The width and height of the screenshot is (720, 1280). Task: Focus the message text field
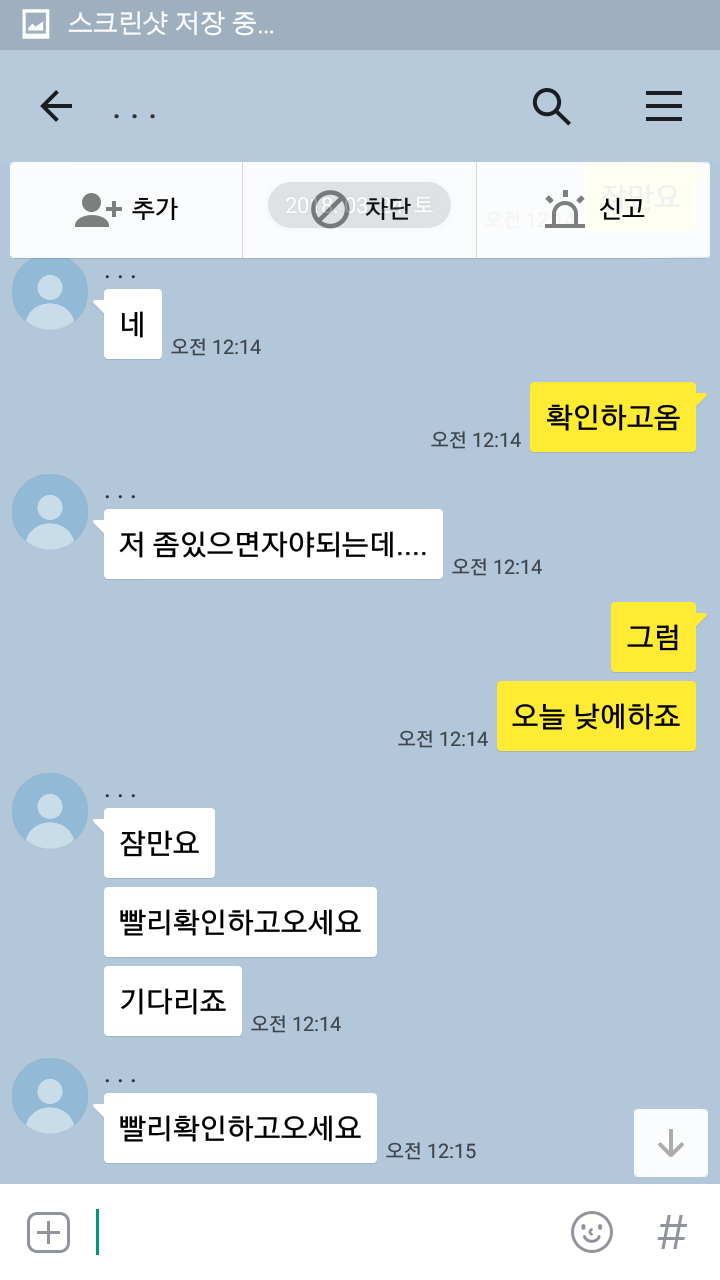[330, 1232]
